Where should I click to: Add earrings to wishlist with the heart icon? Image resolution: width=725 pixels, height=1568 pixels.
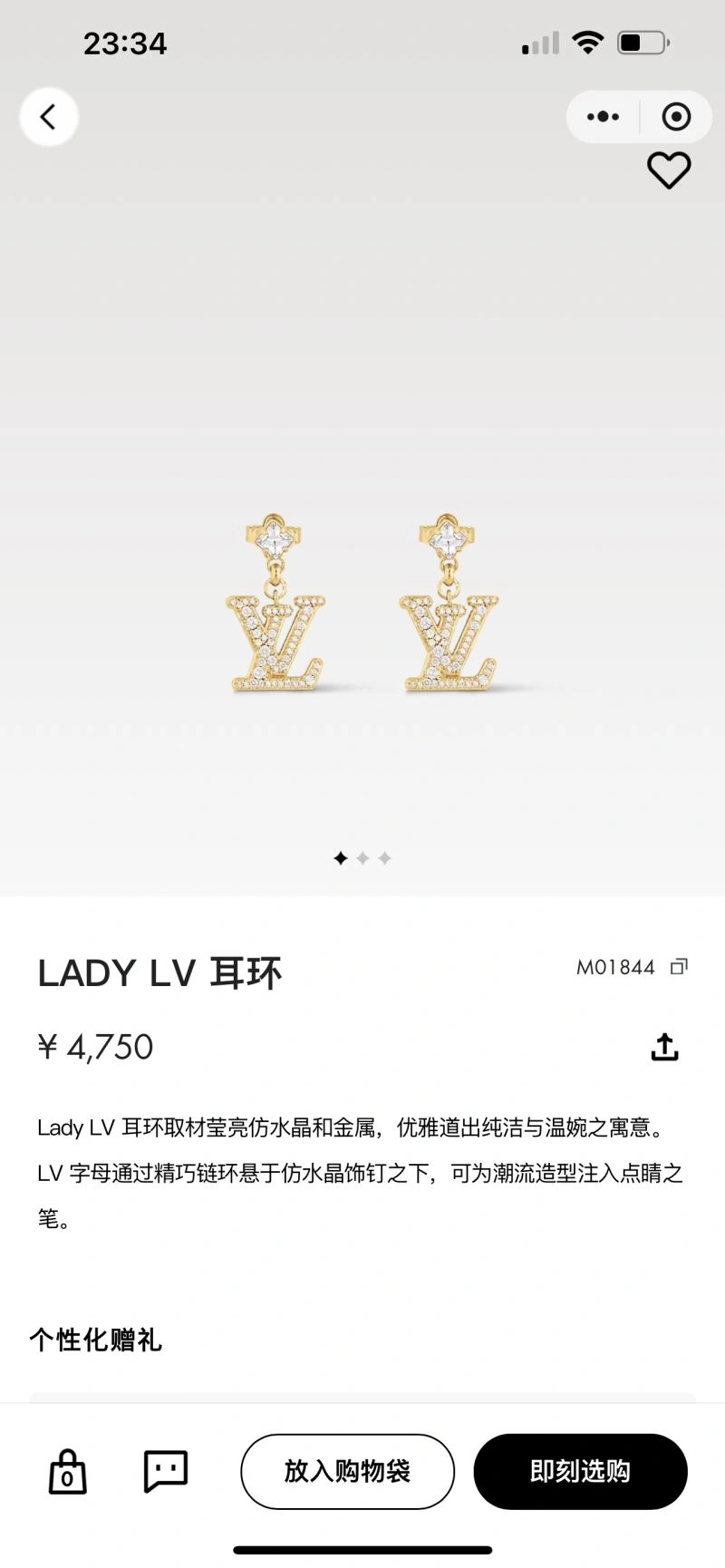(x=669, y=170)
